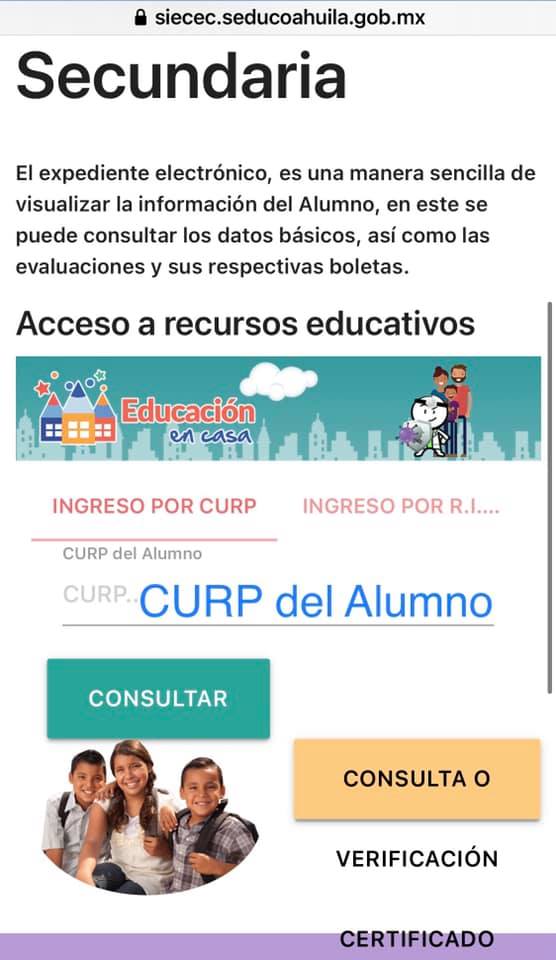Image resolution: width=556 pixels, height=960 pixels.
Task: Select the INGRESO POR CURP tab
Action: pos(154,506)
